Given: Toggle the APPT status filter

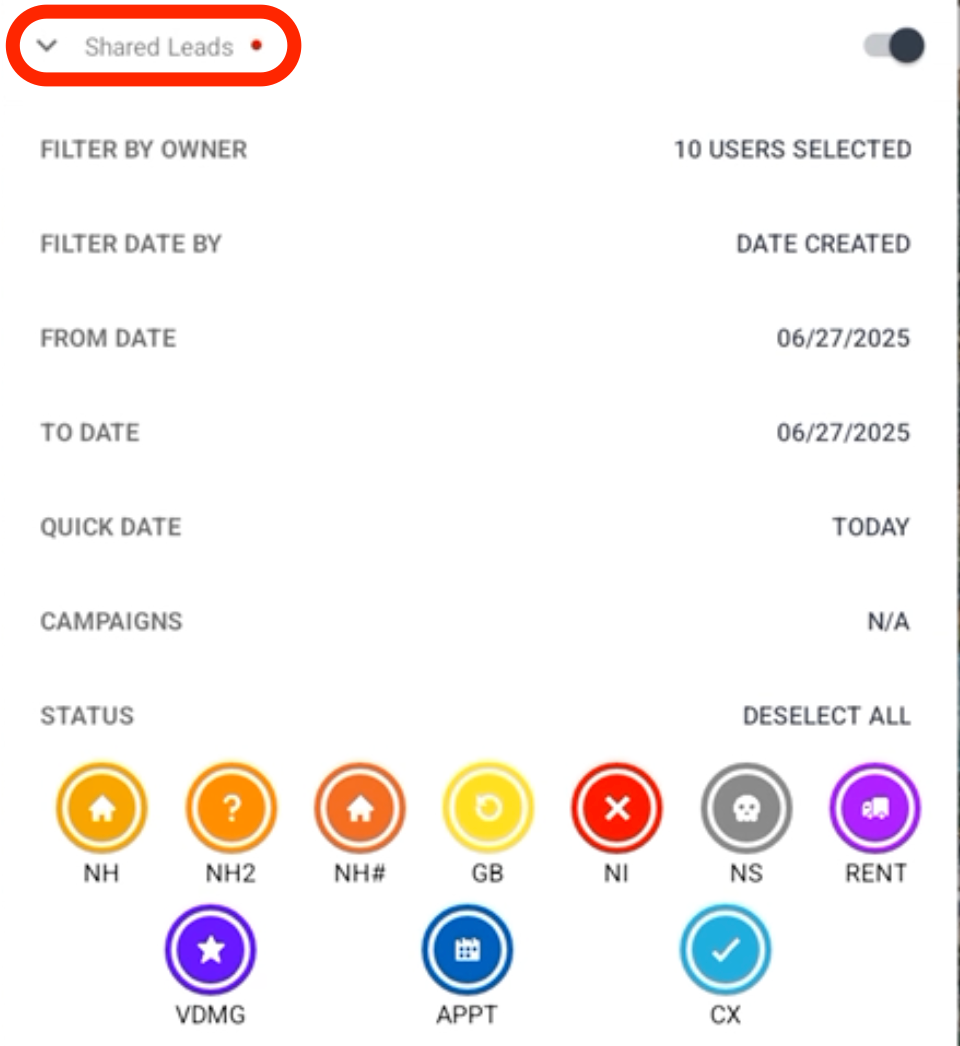Looking at the screenshot, I should (x=467, y=950).
